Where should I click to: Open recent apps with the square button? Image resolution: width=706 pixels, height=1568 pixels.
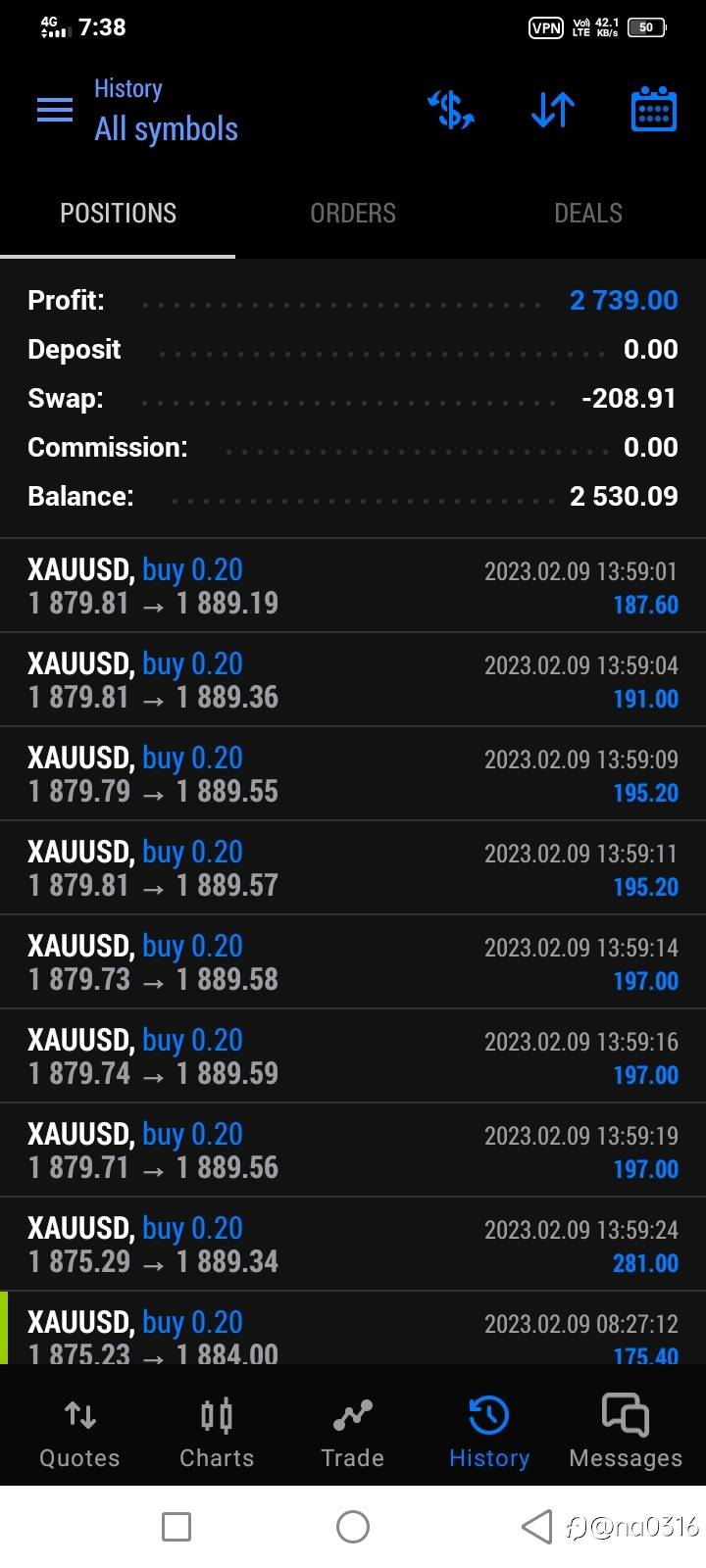tap(176, 1526)
